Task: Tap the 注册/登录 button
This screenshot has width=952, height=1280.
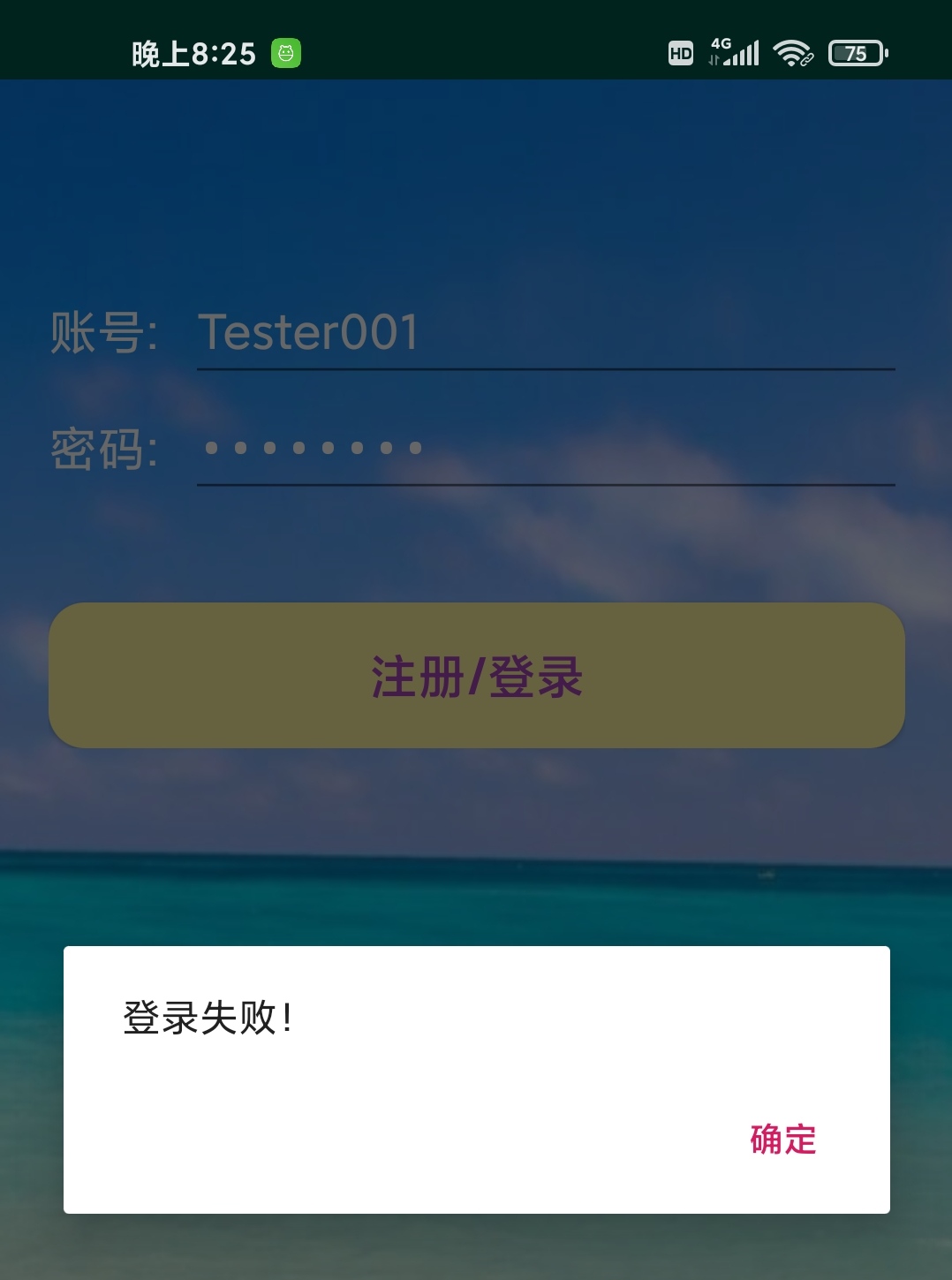Action: [x=477, y=676]
